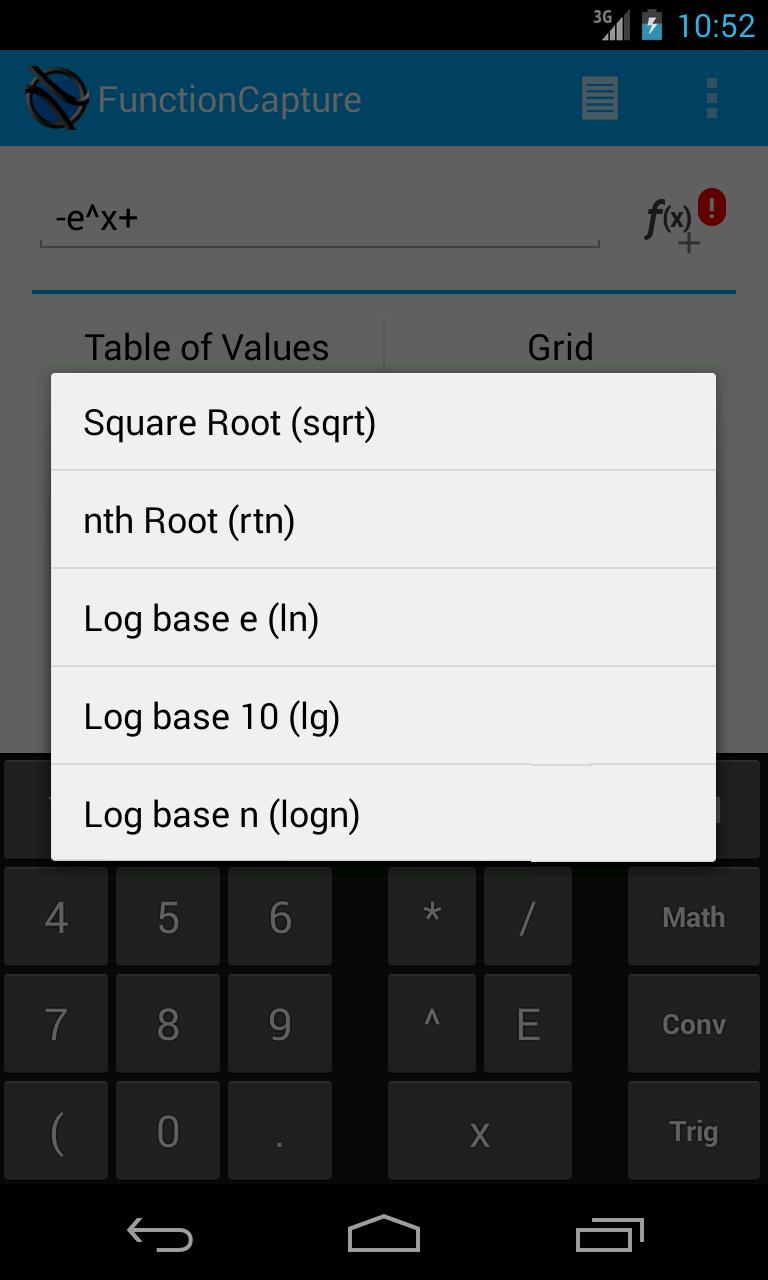Choose Log base n (logn) option
This screenshot has width=768, height=1280.
point(383,814)
